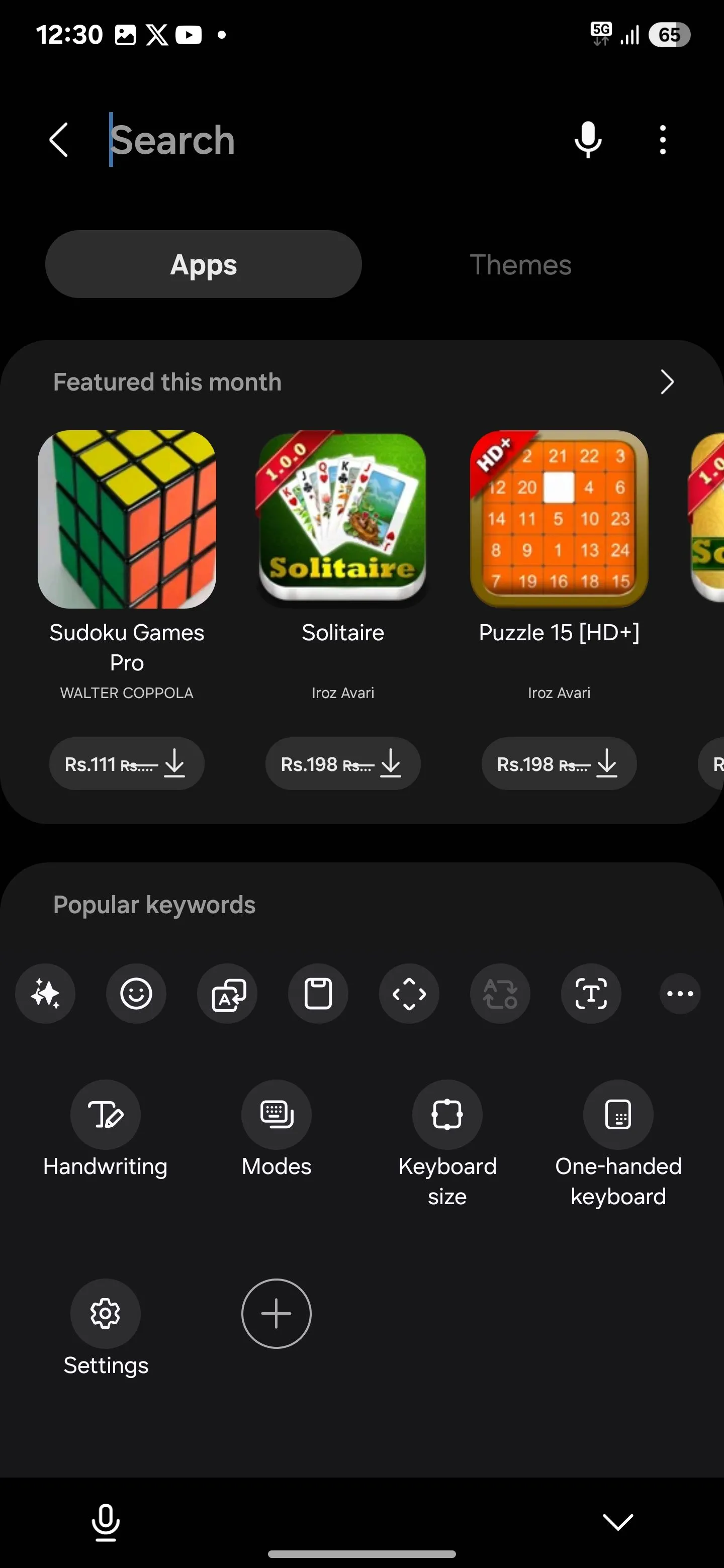This screenshot has height=1568, width=724.
Task: Buy Sudoku Games Pro for Rs.111
Action: (127, 764)
